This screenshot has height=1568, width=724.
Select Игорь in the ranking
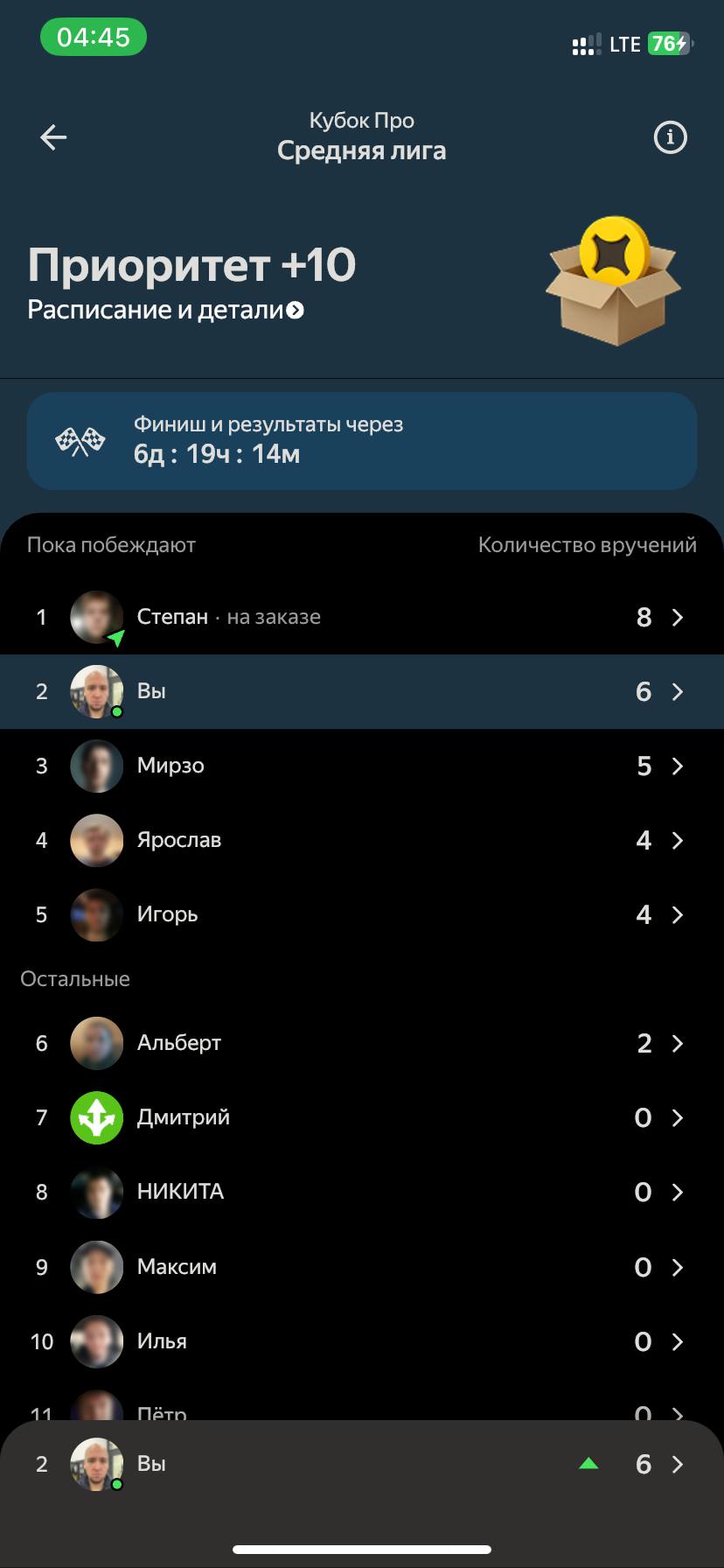361,914
